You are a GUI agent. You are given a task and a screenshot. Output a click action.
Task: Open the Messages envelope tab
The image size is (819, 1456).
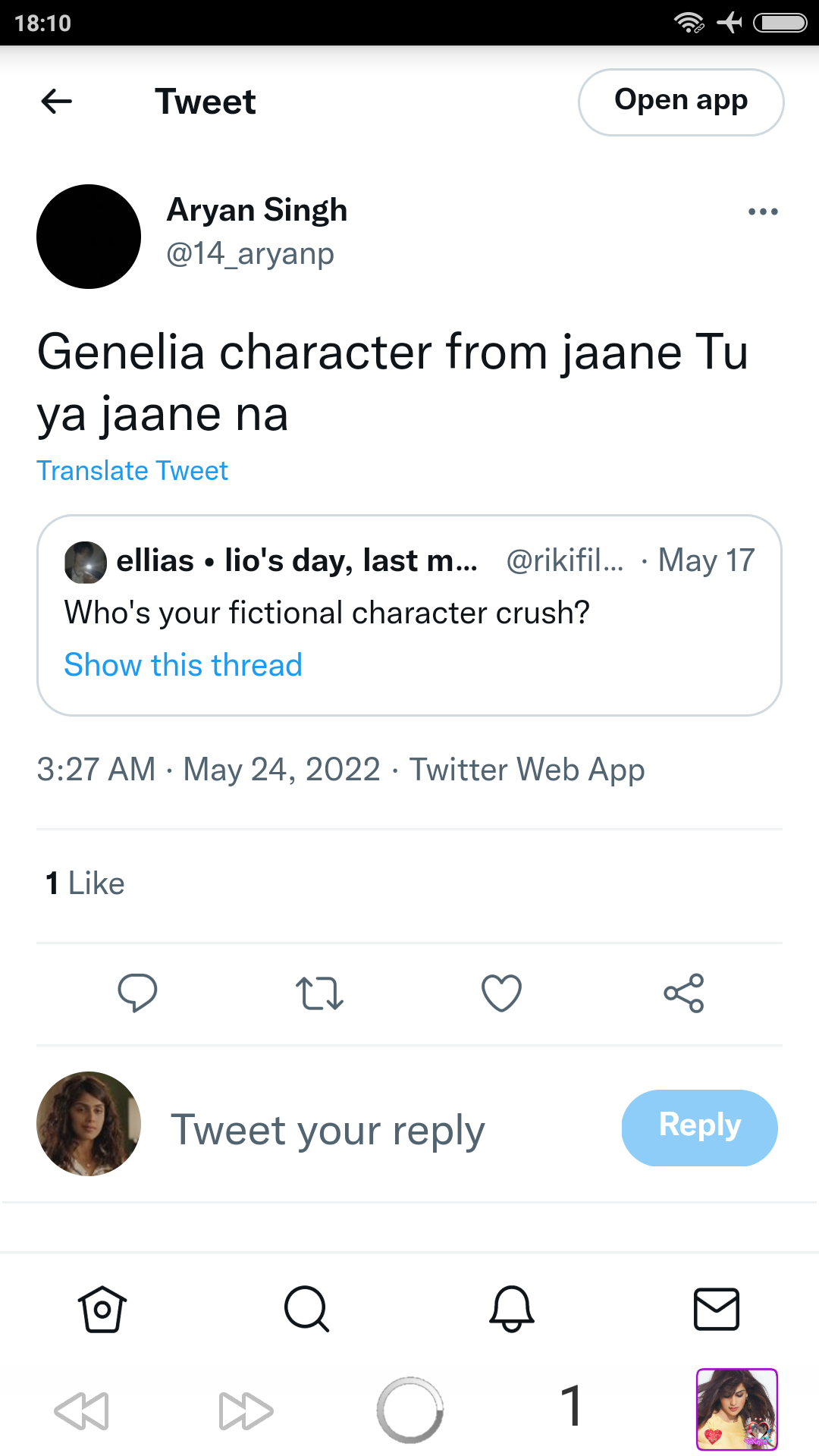pos(717,1309)
